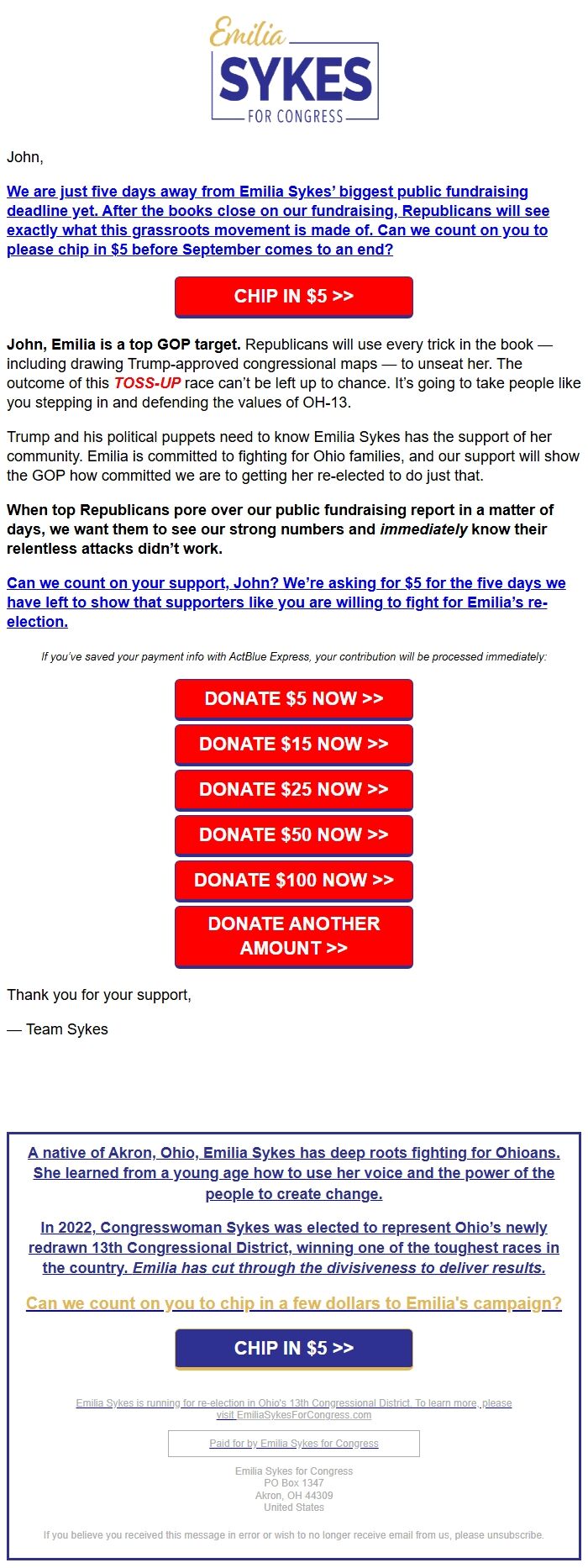Tap the blue CHIP IN $5 button
The image size is (588, 1568).
(x=294, y=1349)
